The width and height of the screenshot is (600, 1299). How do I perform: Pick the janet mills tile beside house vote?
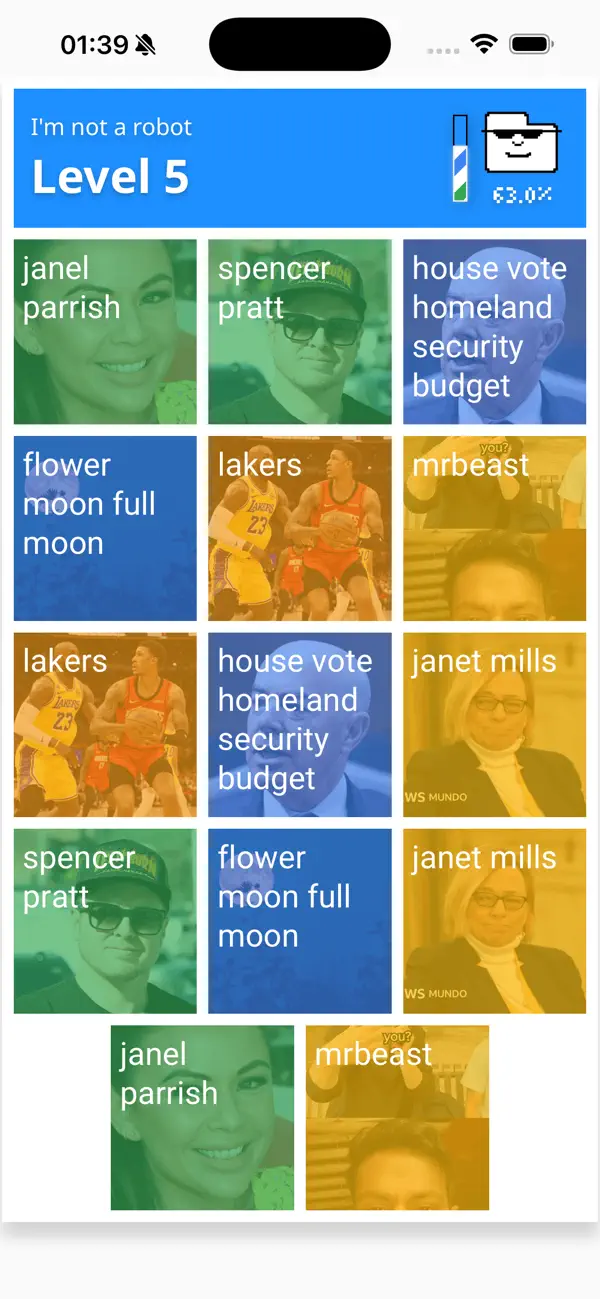coord(494,725)
